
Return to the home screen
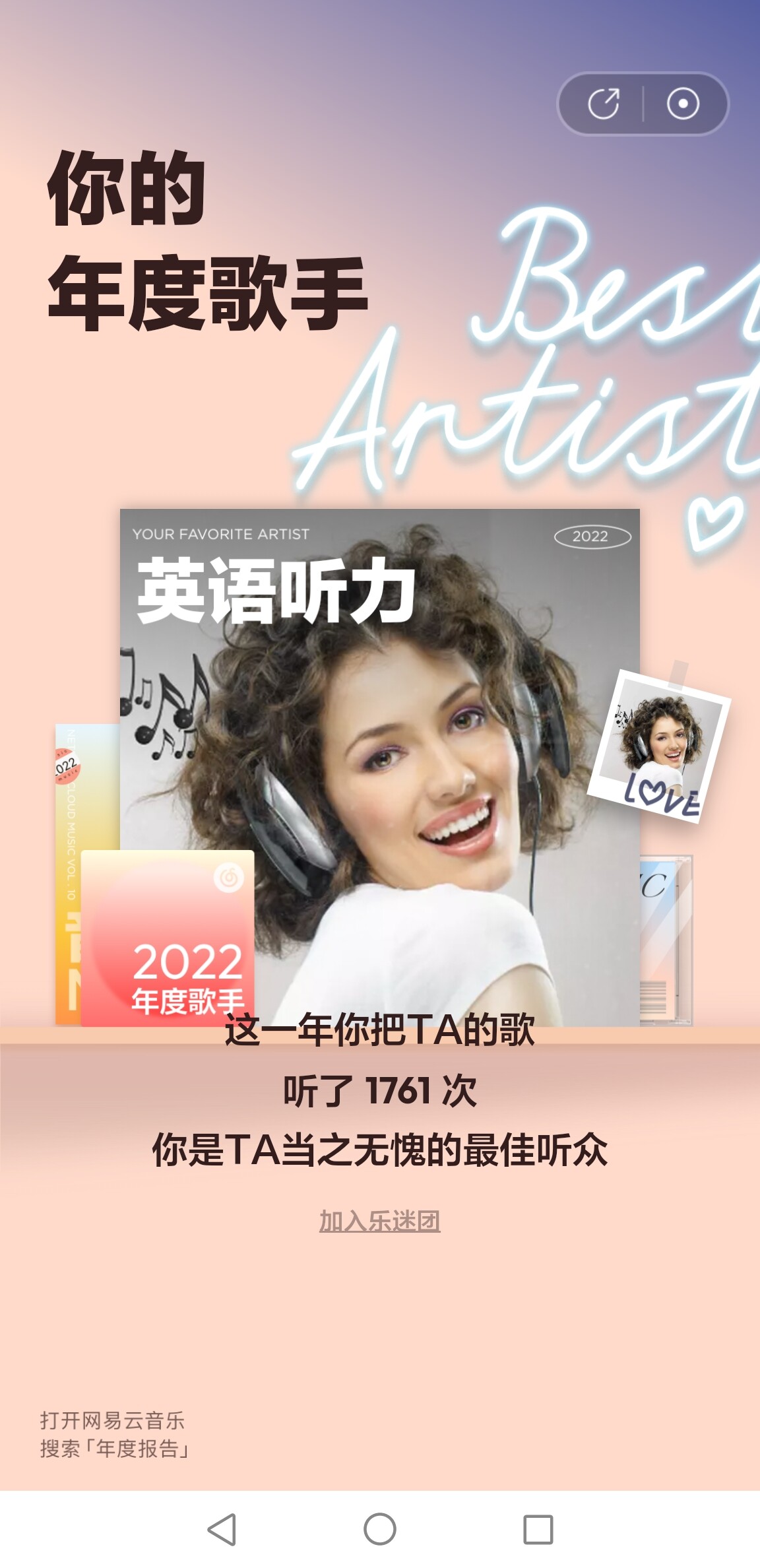380,1529
